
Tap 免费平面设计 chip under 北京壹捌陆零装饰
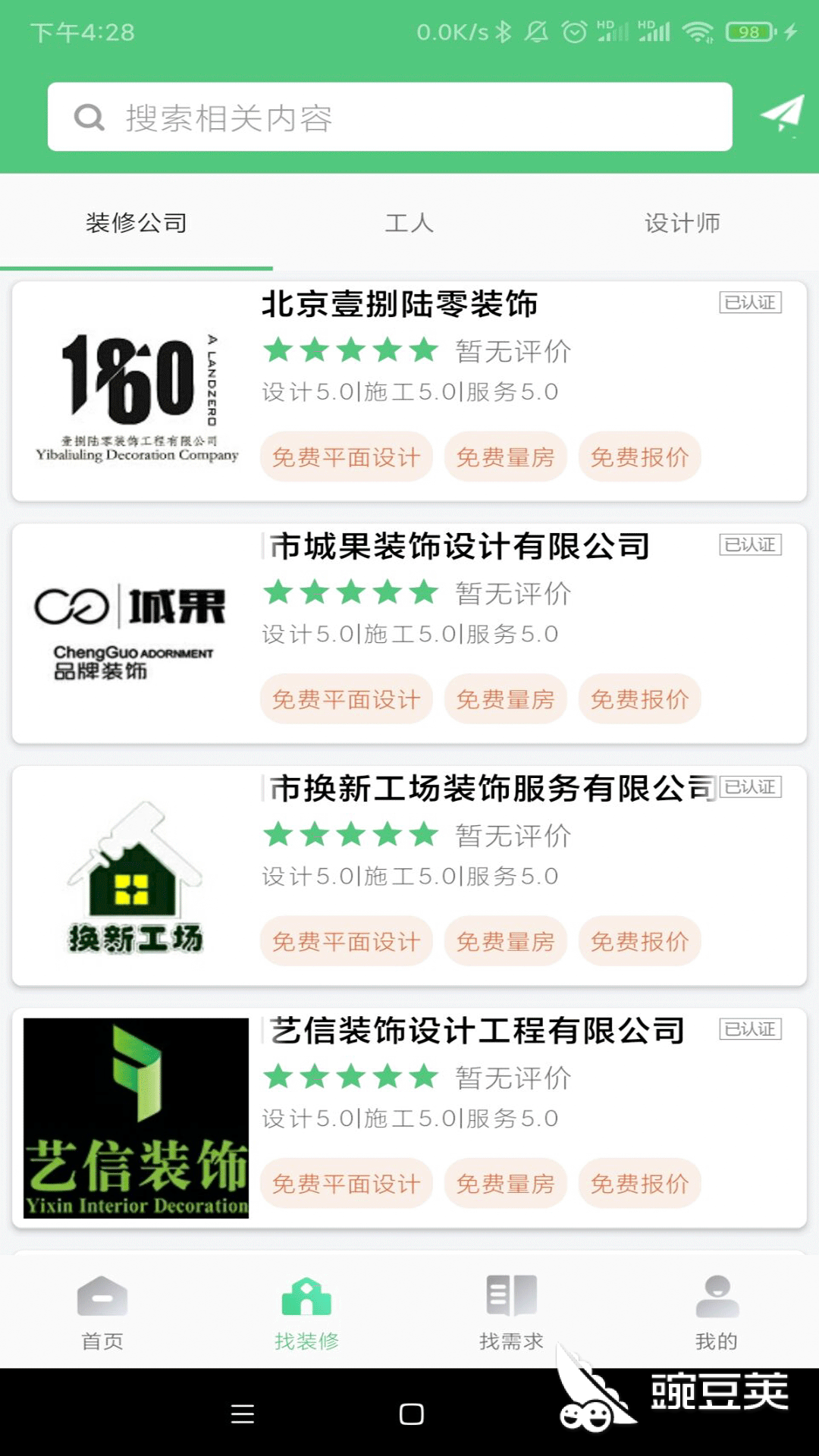(347, 457)
